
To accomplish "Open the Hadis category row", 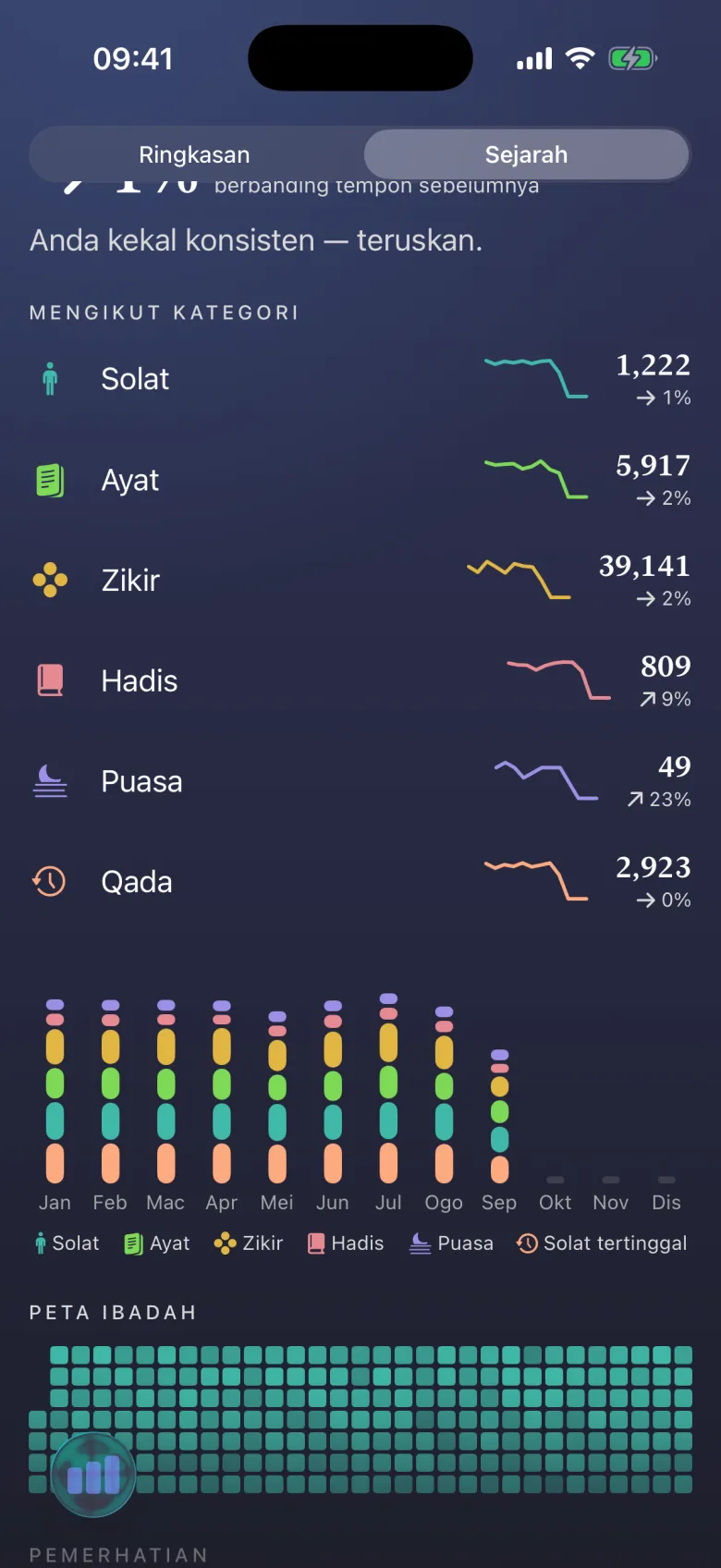I will 360,681.
